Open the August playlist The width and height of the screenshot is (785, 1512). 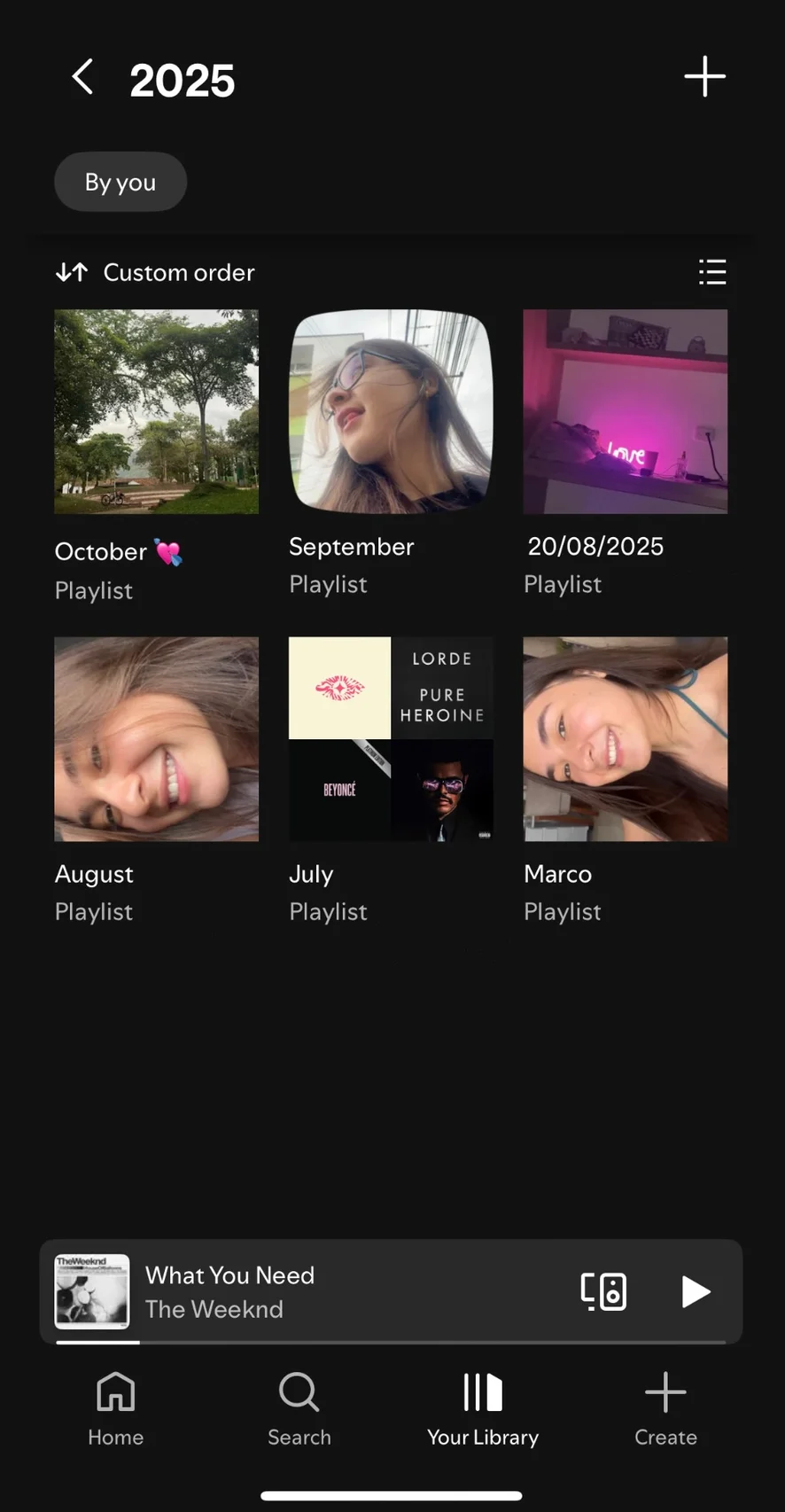(x=157, y=739)
